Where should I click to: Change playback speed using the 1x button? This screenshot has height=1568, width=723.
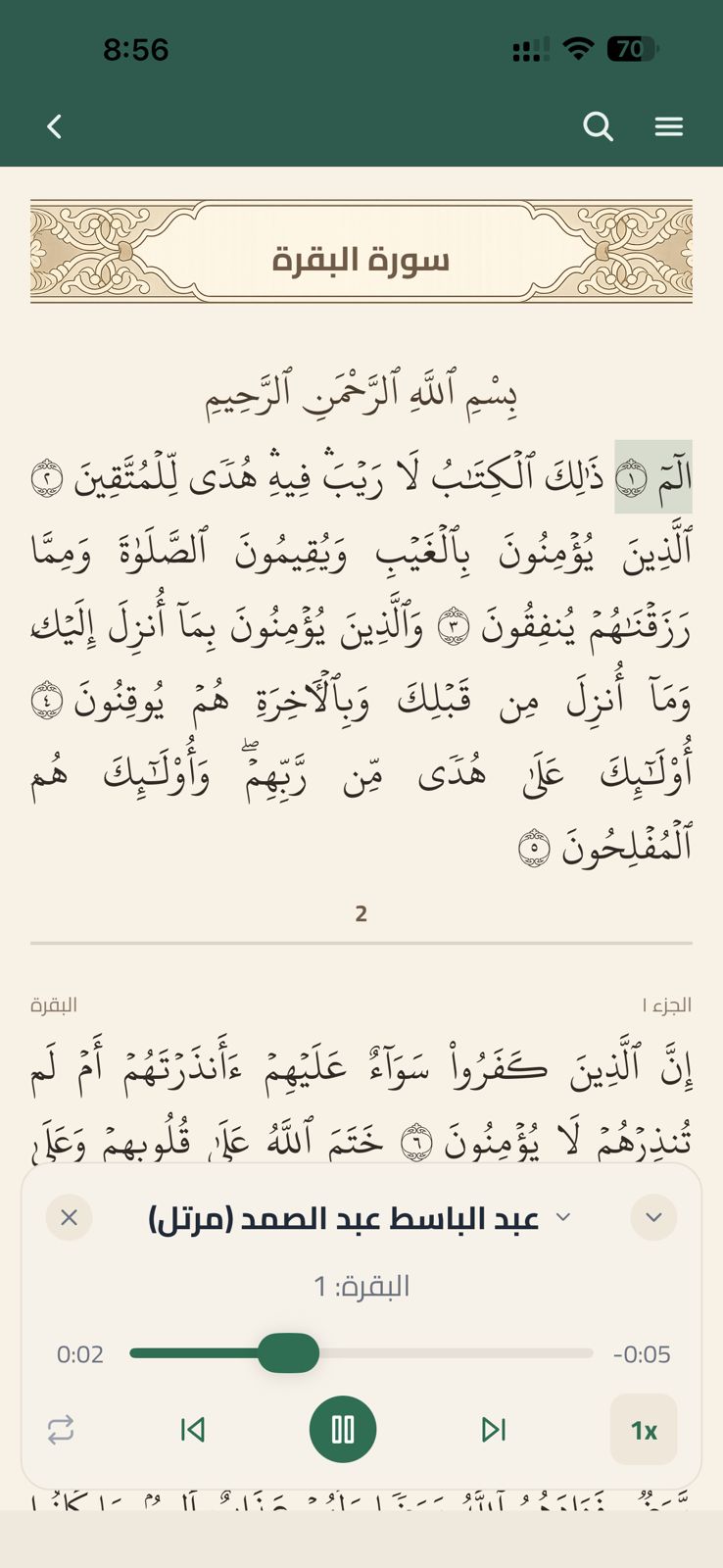[645, 1429]
